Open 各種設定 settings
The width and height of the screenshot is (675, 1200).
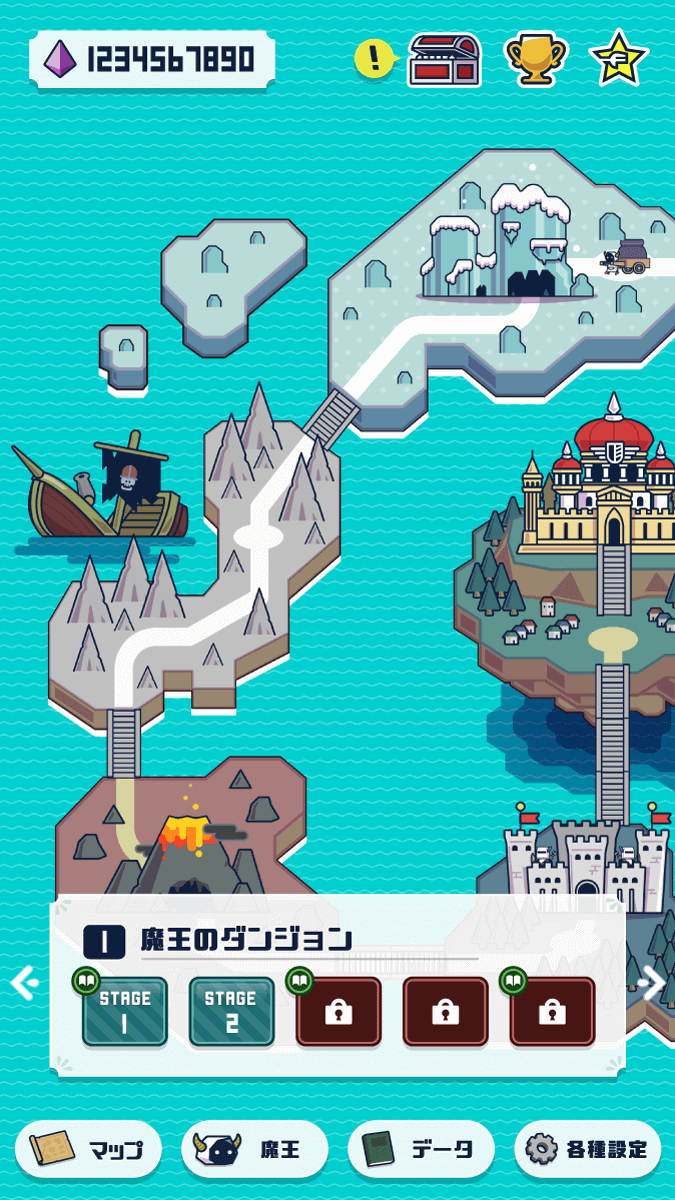587,1149
